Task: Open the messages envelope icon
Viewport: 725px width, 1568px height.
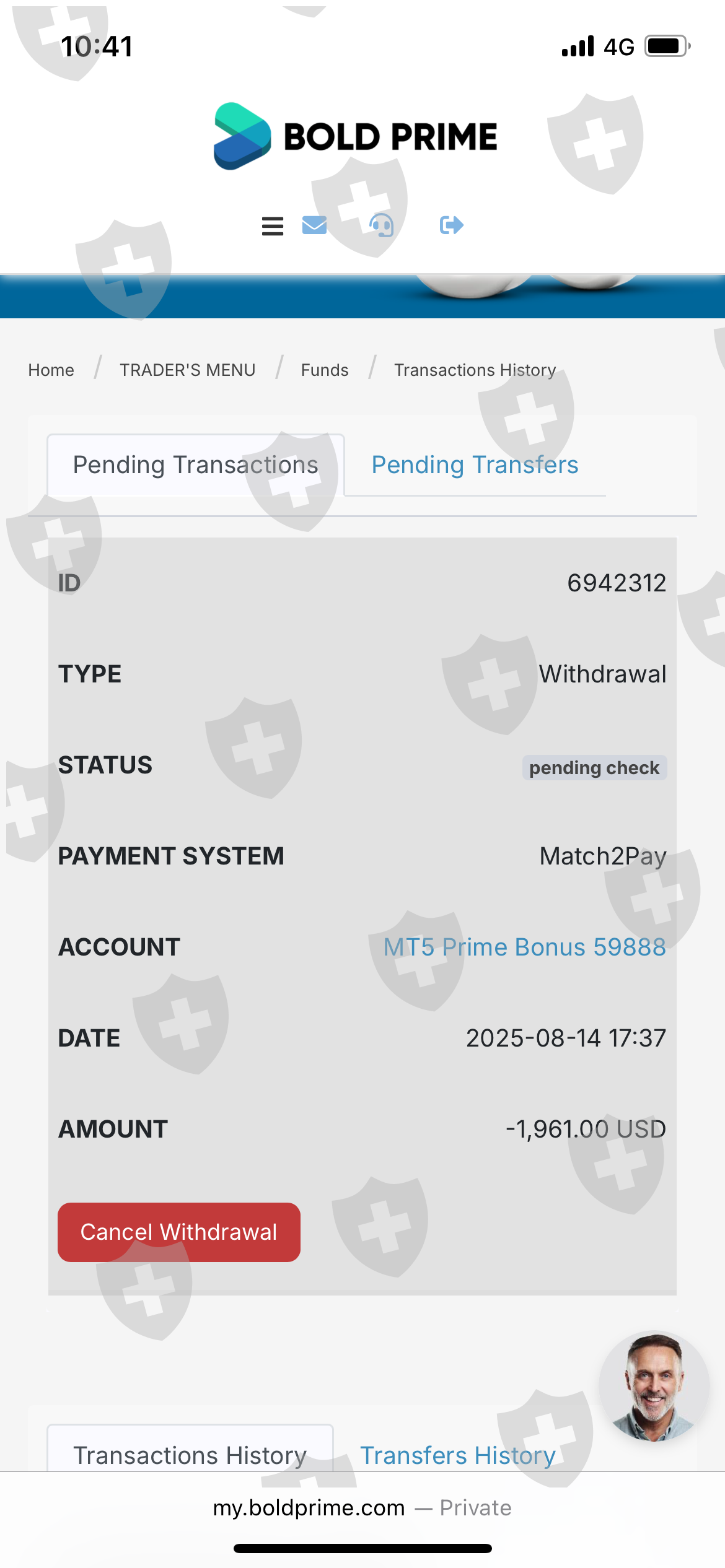Action: pyautogui.click(x=314, y=225)
